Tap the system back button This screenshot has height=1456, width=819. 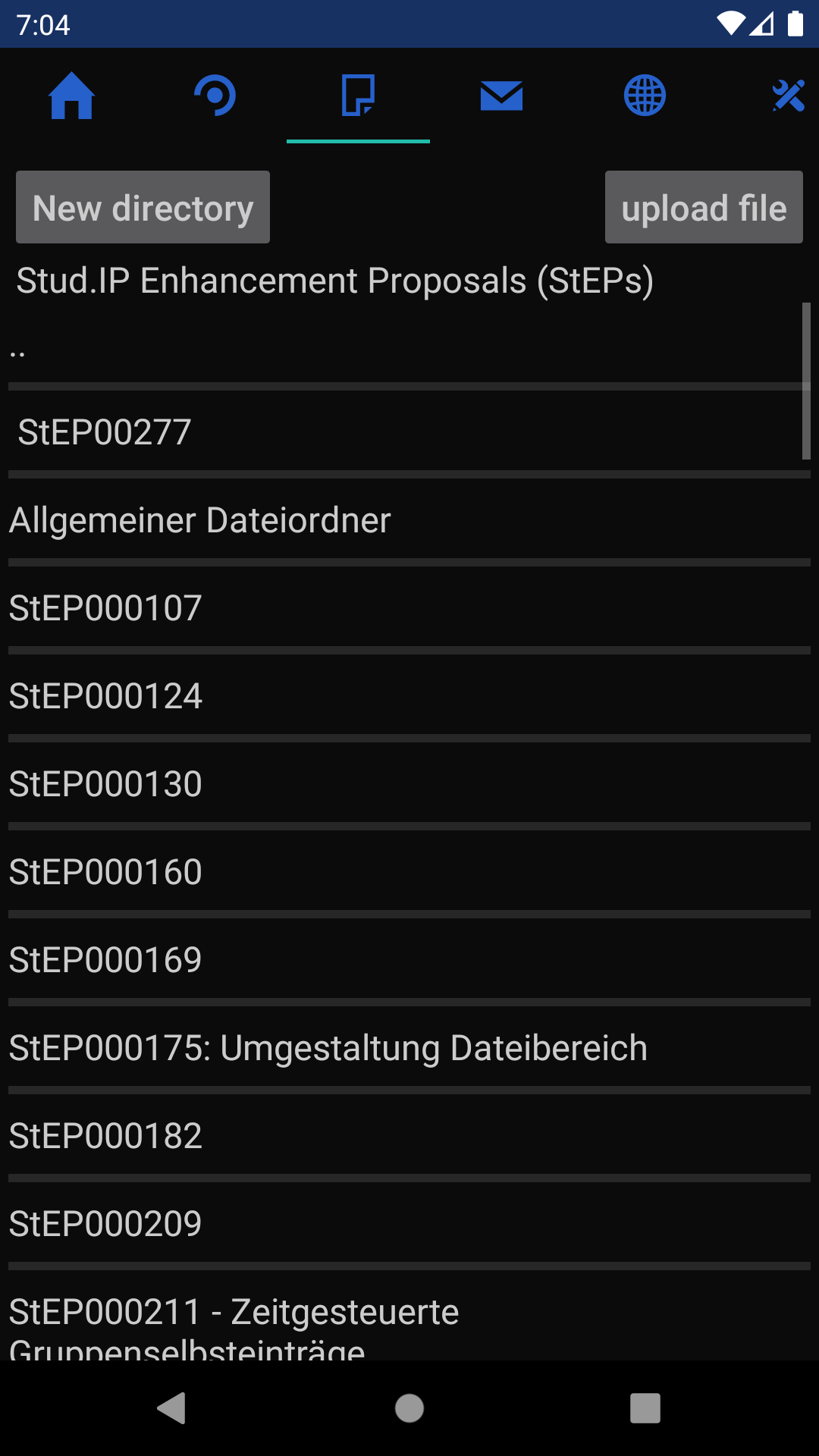173,1408
